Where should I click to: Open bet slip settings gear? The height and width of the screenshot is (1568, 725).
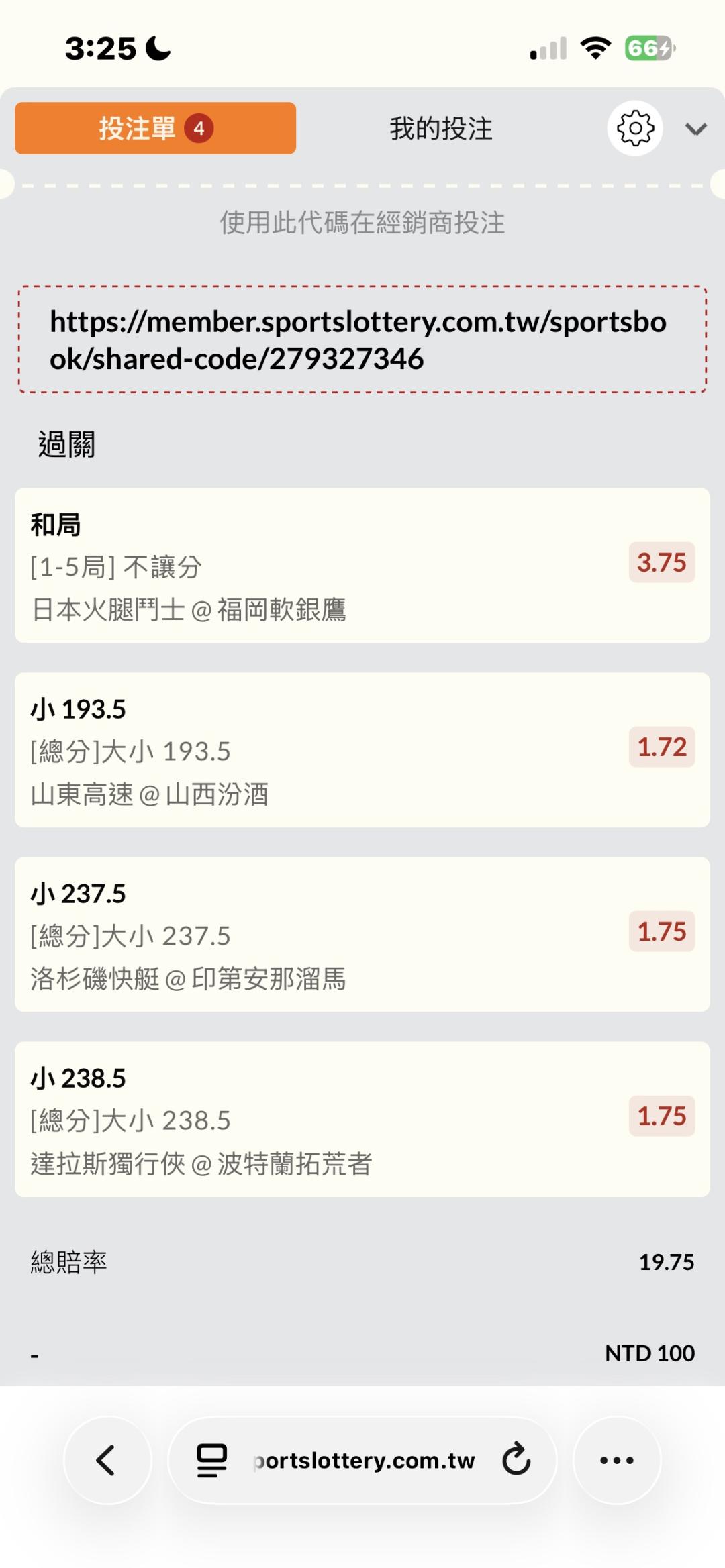(634, 128)
